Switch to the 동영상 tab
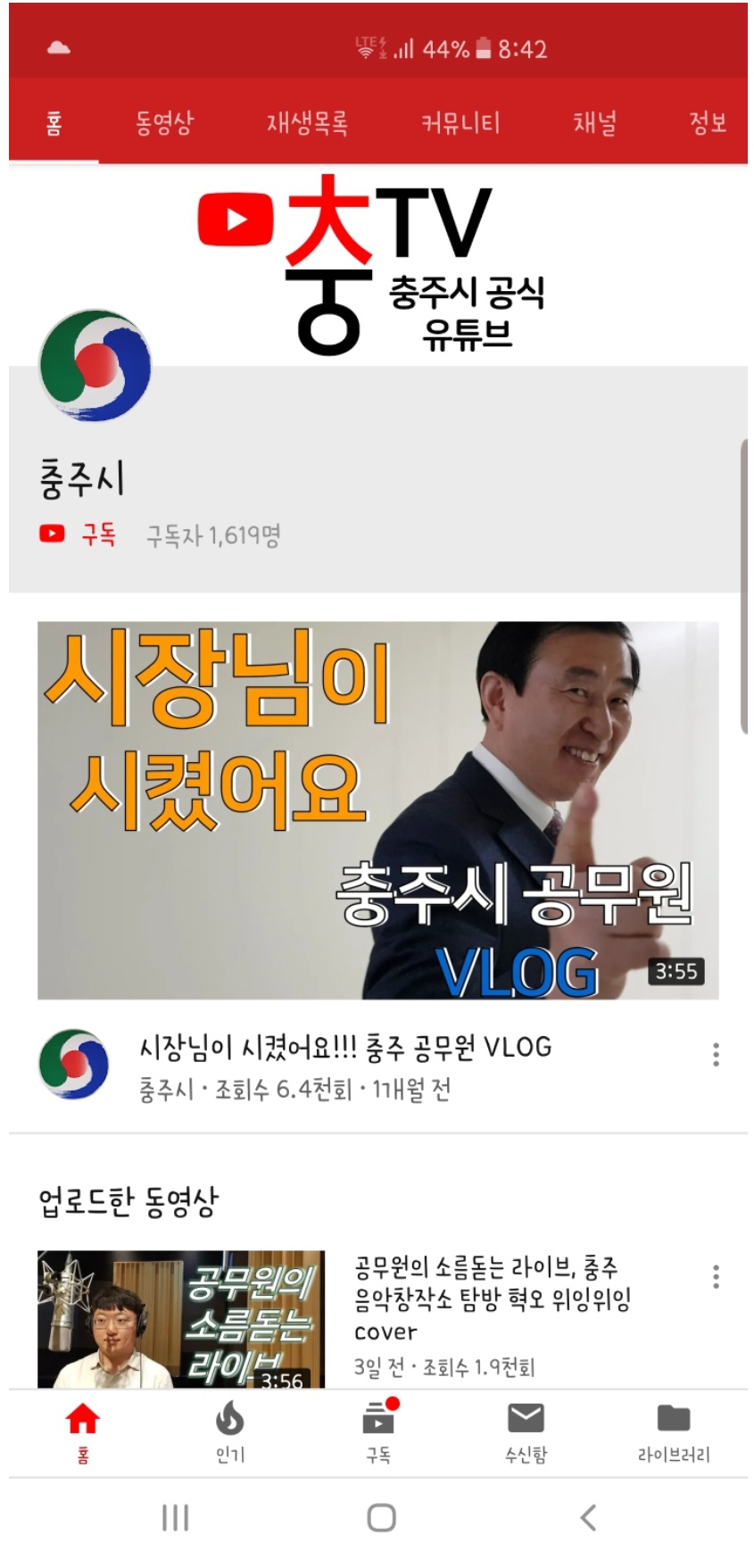 164,123
